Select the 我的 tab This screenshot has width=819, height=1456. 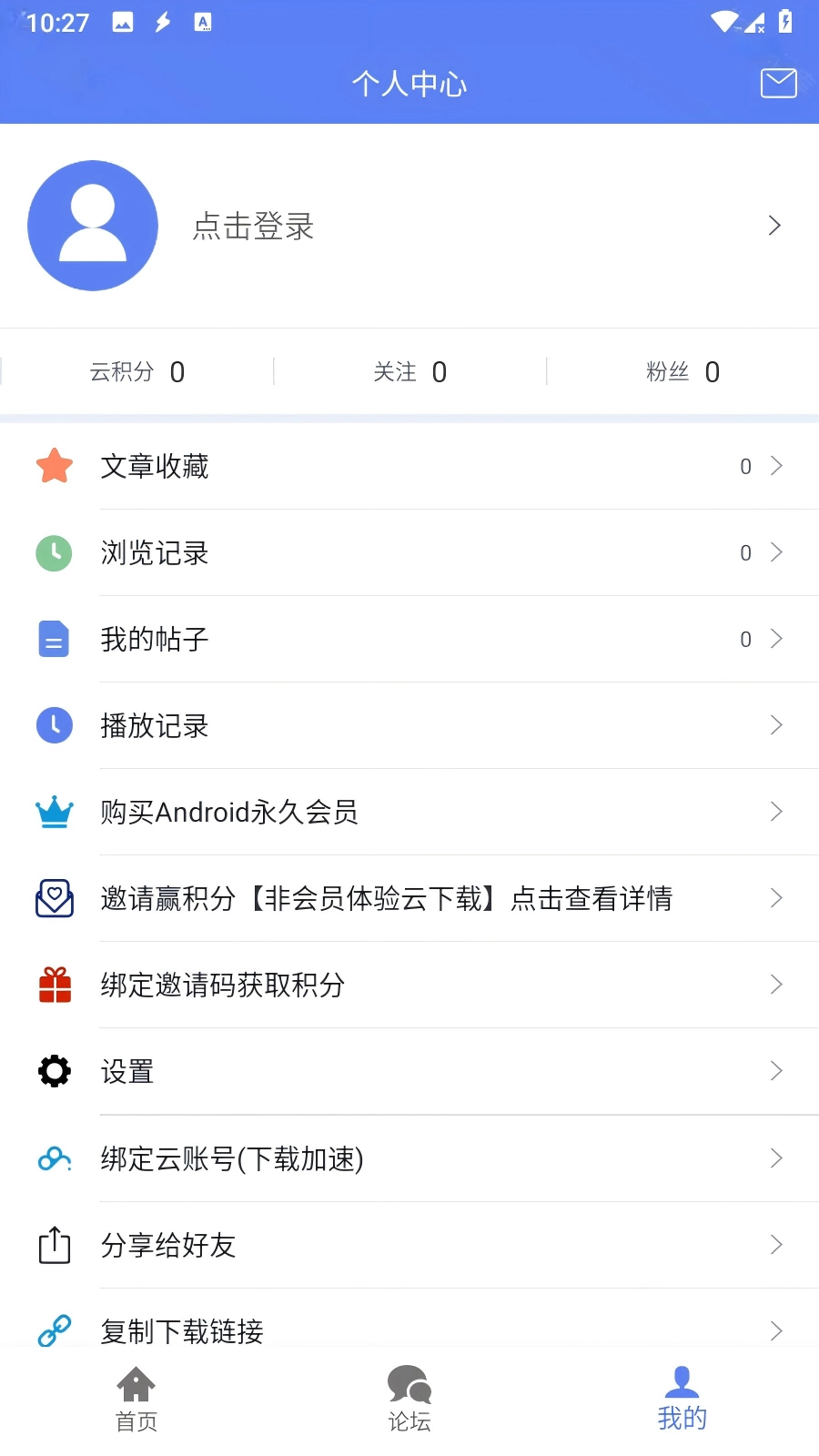click(682, 1400)
